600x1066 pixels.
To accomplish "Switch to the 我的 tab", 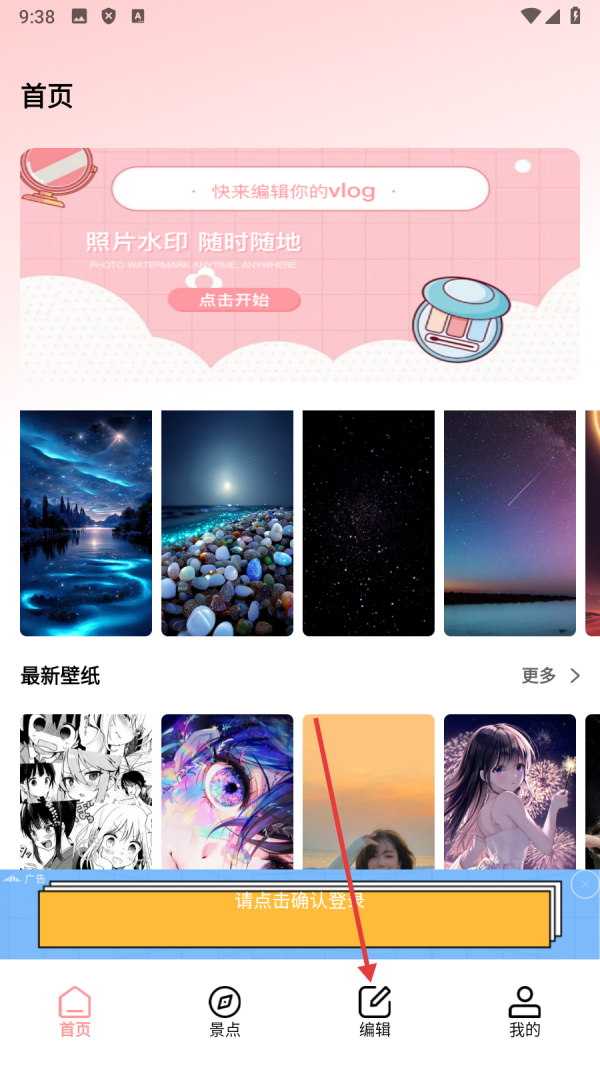I will 524,1011.
